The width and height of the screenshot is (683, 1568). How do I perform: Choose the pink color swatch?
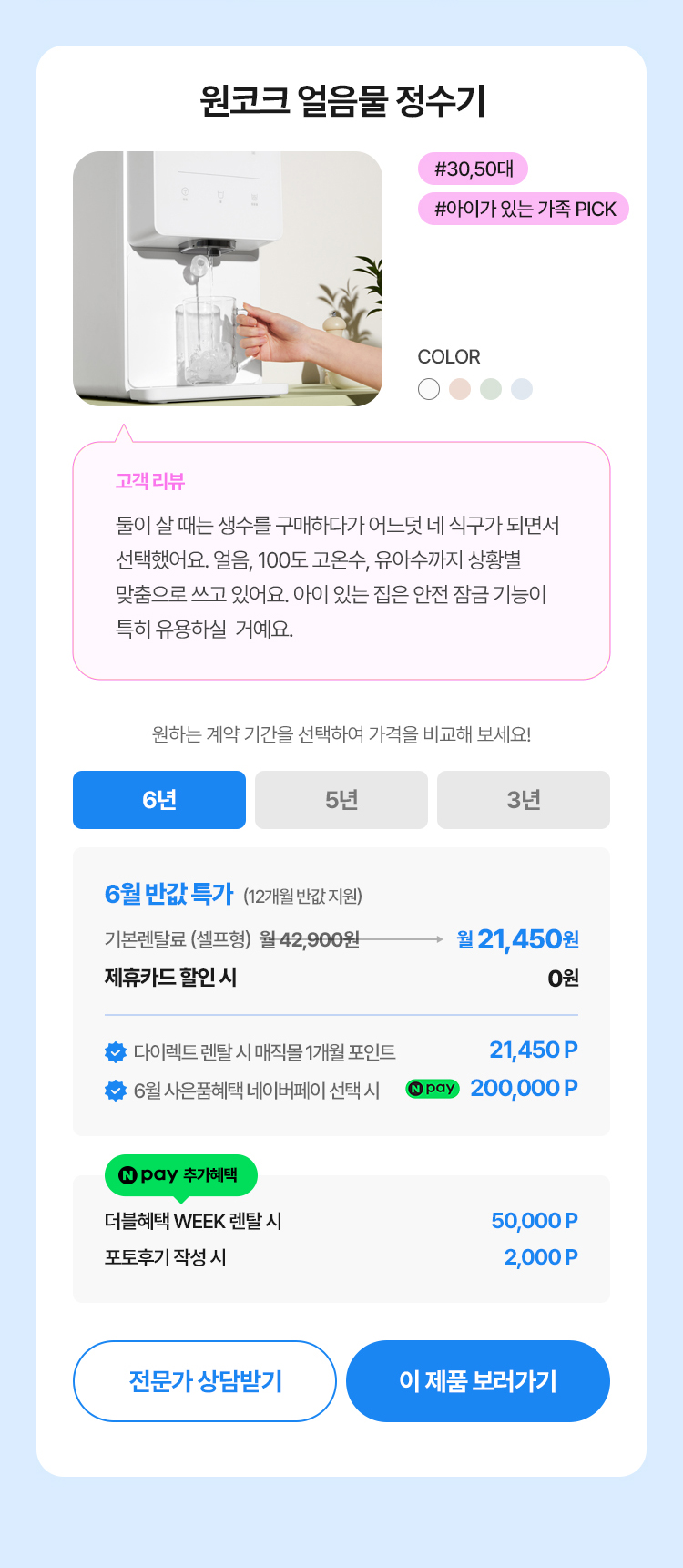pyautogui.click(x=460, y=389)
